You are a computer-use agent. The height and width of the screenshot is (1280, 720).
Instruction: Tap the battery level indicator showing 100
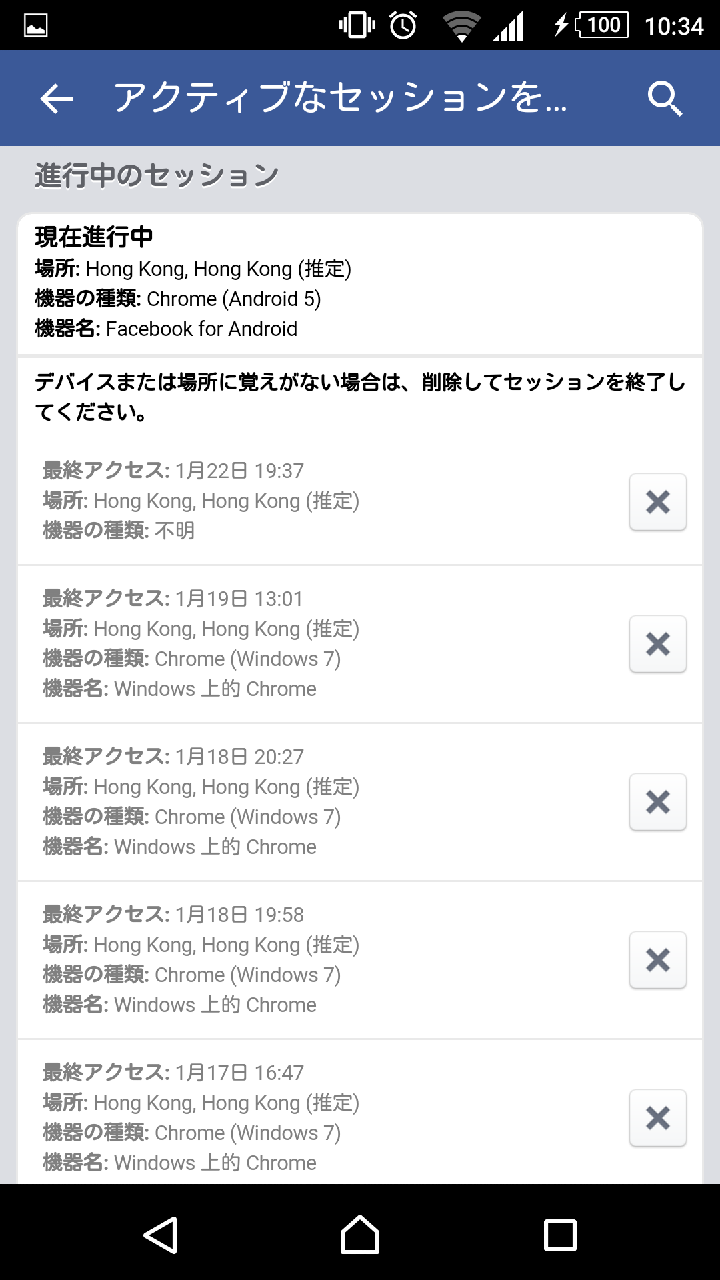tap(596, 25)
